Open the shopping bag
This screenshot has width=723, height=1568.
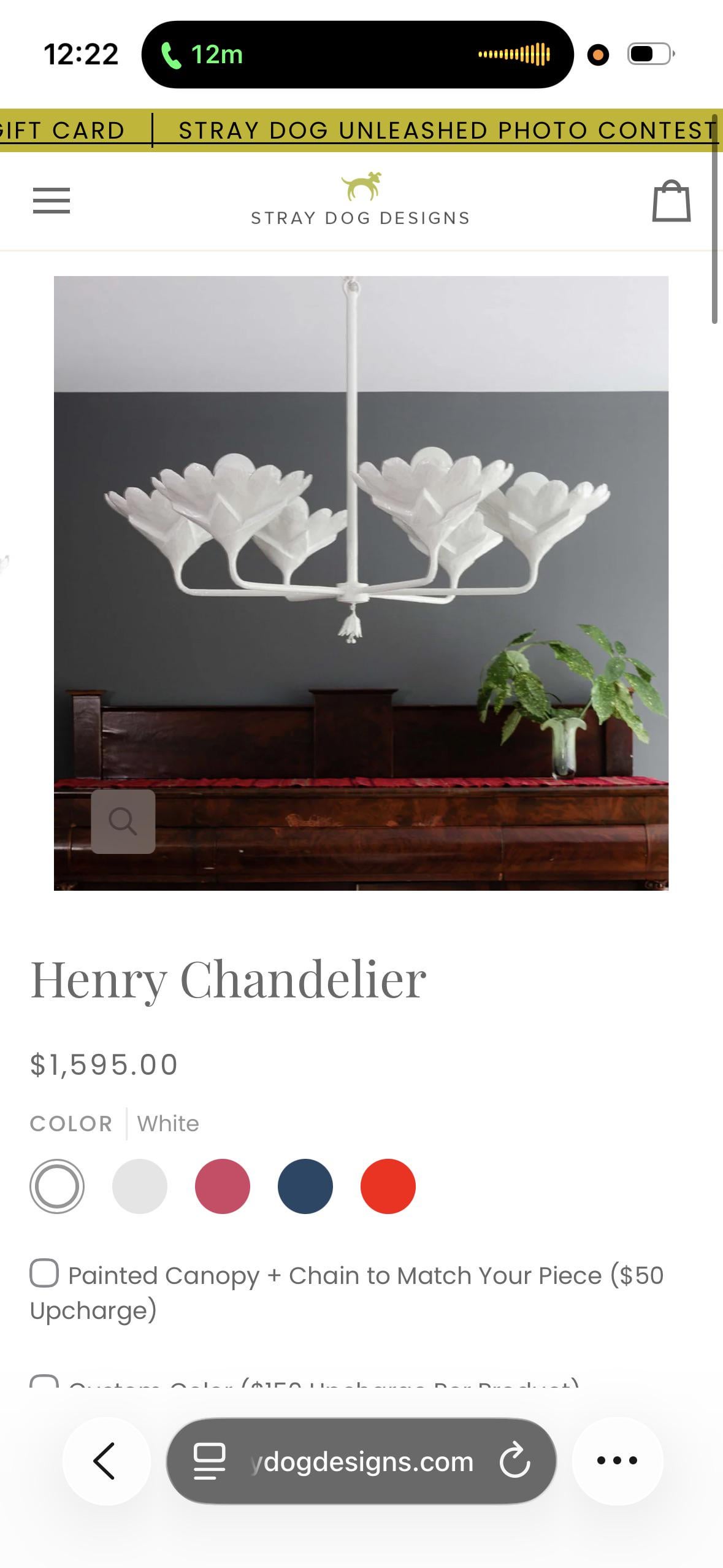[x=671, y=201]
